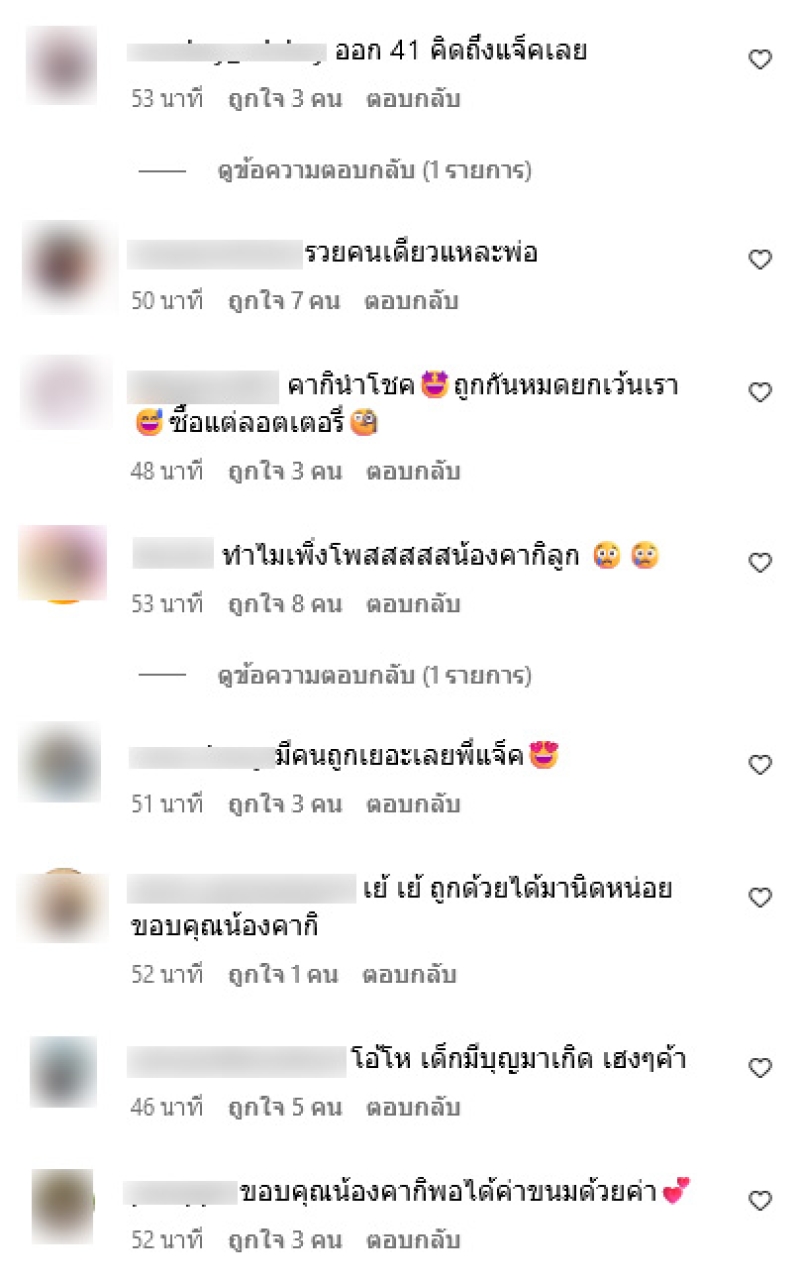
Task: Reply to the comment 'โอ้โห เด็กมีบุญมาเกิด'
Action: tap(411, 1108)
